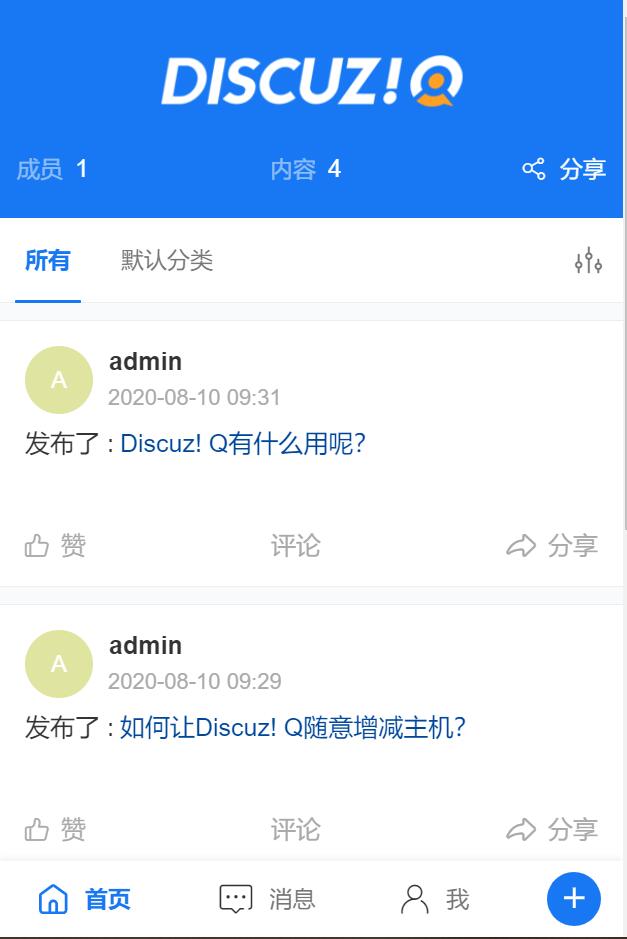Like the "如何让Discuz! Q随意增减主机?" post
The height and width of the screenshot is (939, 627).
click(56, 830)
